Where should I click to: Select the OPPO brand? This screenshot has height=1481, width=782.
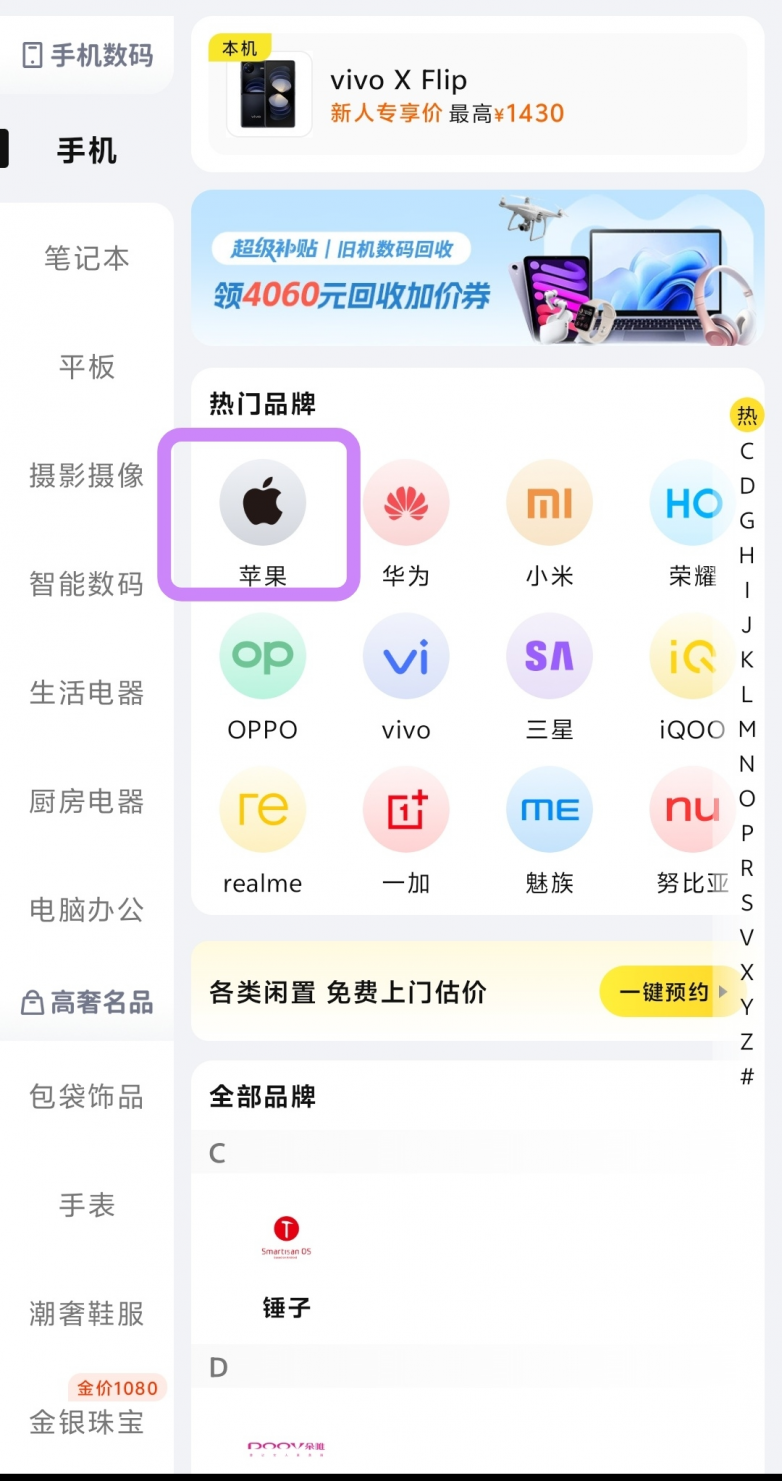262,671
